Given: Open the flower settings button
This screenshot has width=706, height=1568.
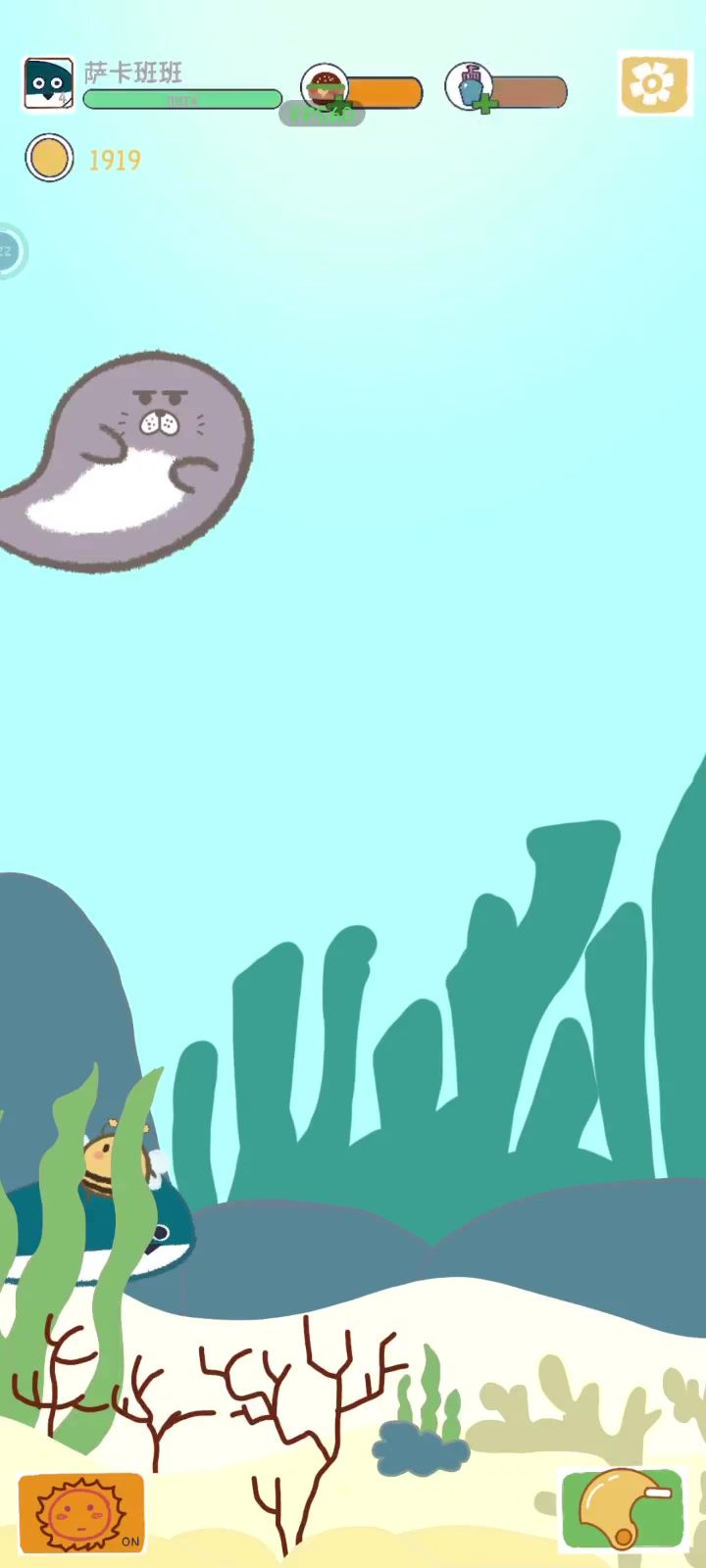Looking at the screenshot, I should 654,83.
